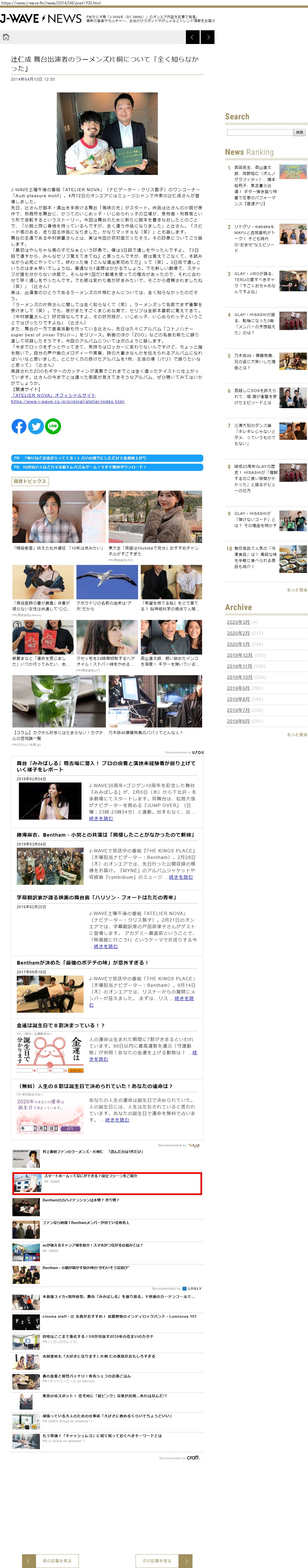Share article on LINE
308x1568 pixels.
tap(53, 426)
